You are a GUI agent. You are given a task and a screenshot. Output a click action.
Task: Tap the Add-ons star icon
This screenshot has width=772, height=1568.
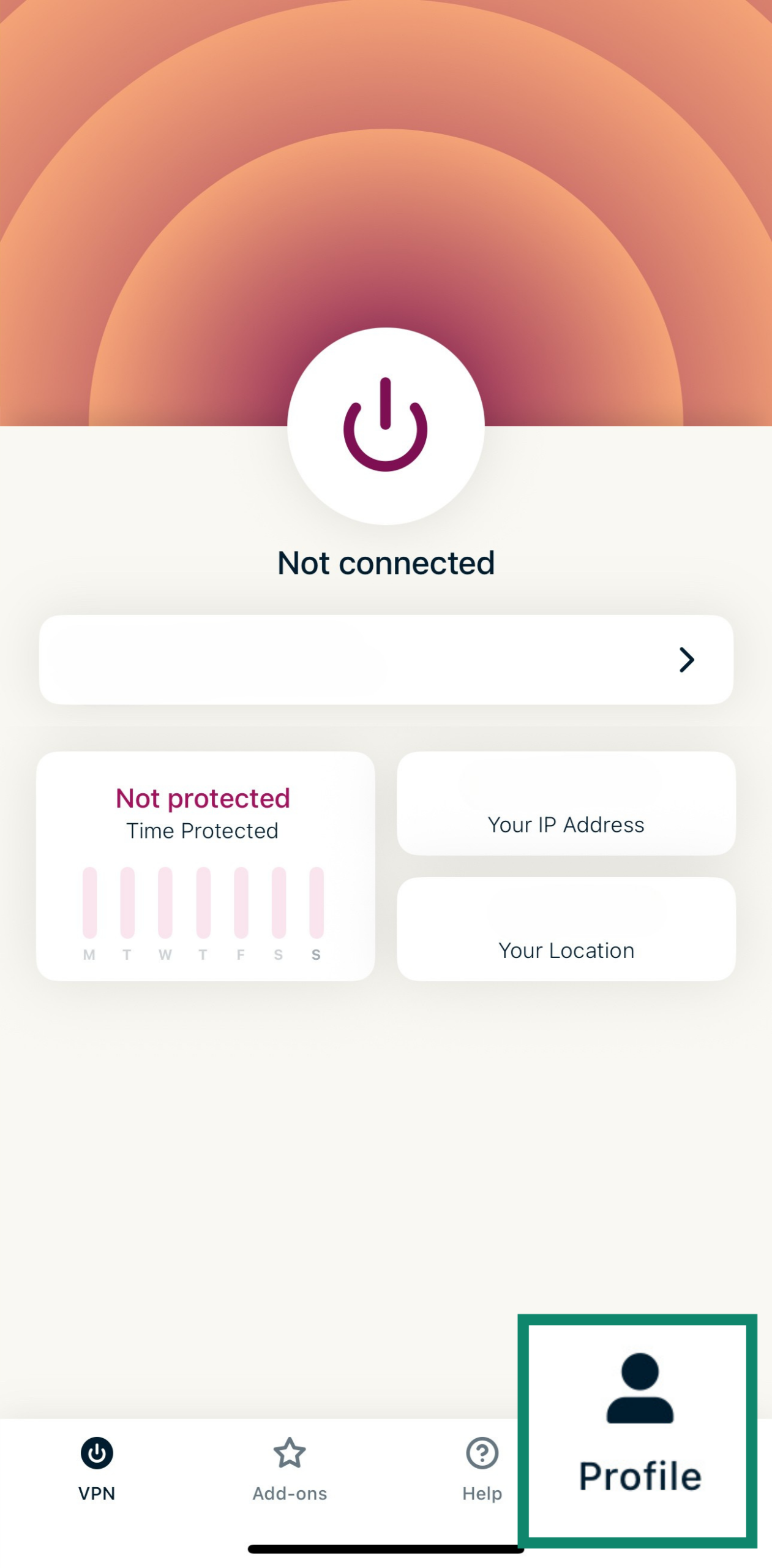tap(290, 1452)
